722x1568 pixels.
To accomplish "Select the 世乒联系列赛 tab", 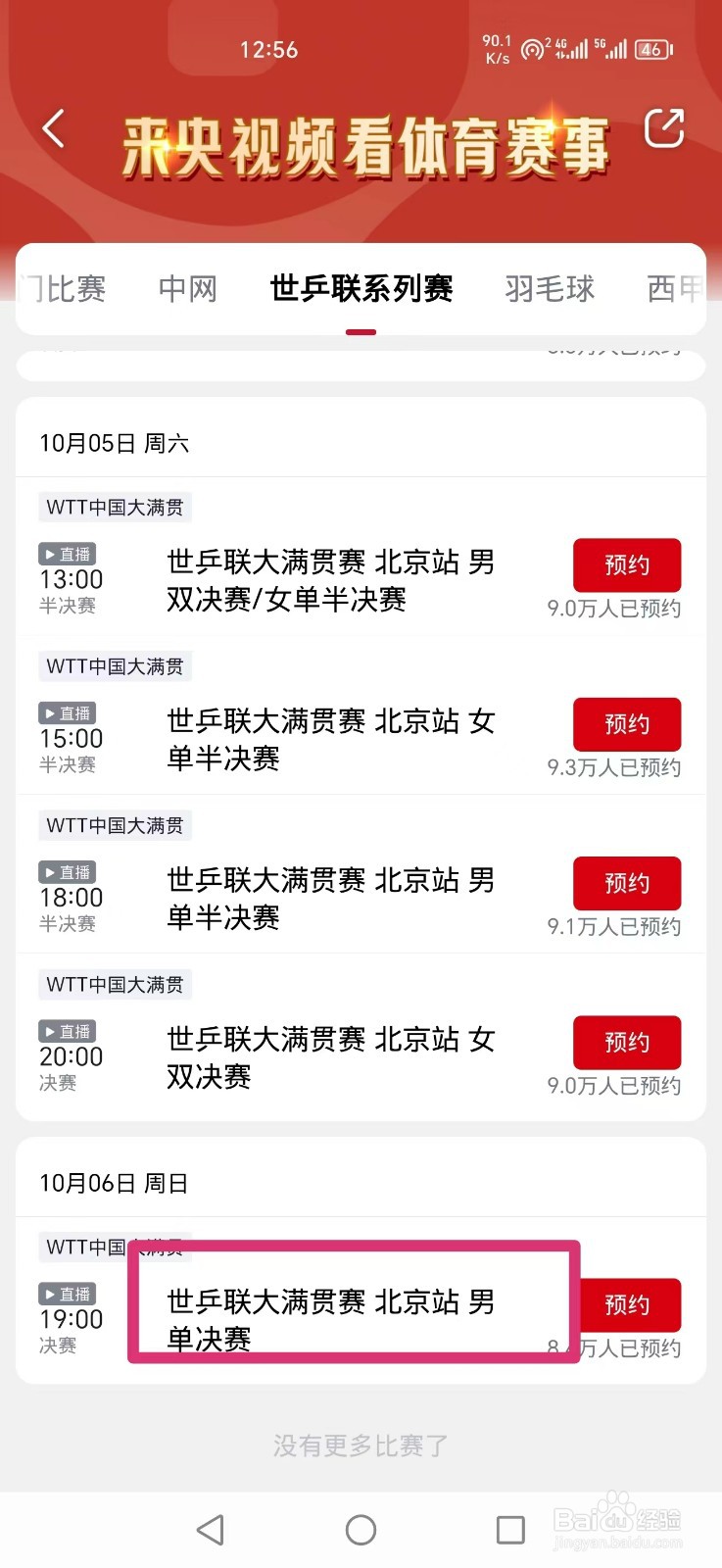I will (361, 289).
